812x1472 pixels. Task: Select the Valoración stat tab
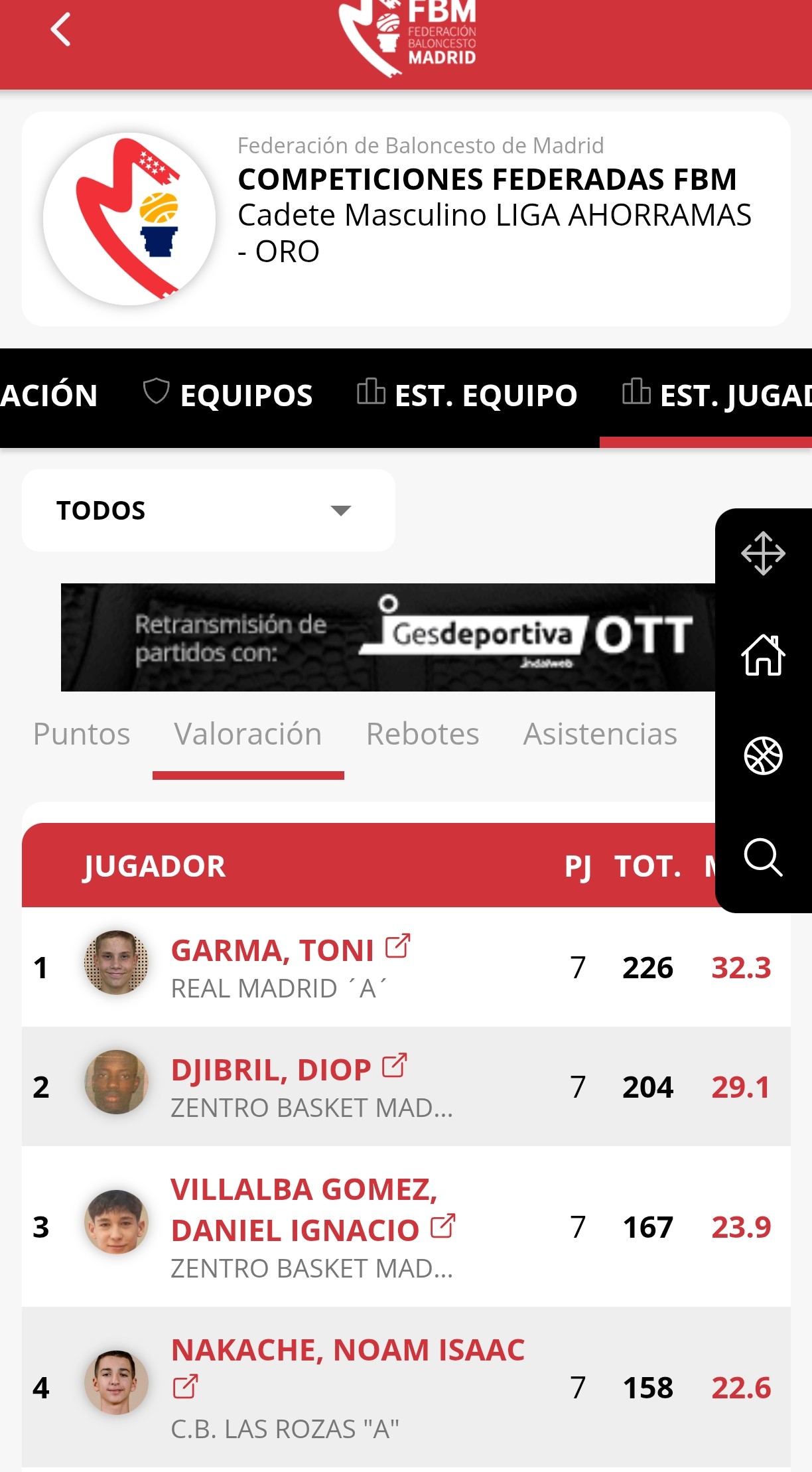pos(248,734)
